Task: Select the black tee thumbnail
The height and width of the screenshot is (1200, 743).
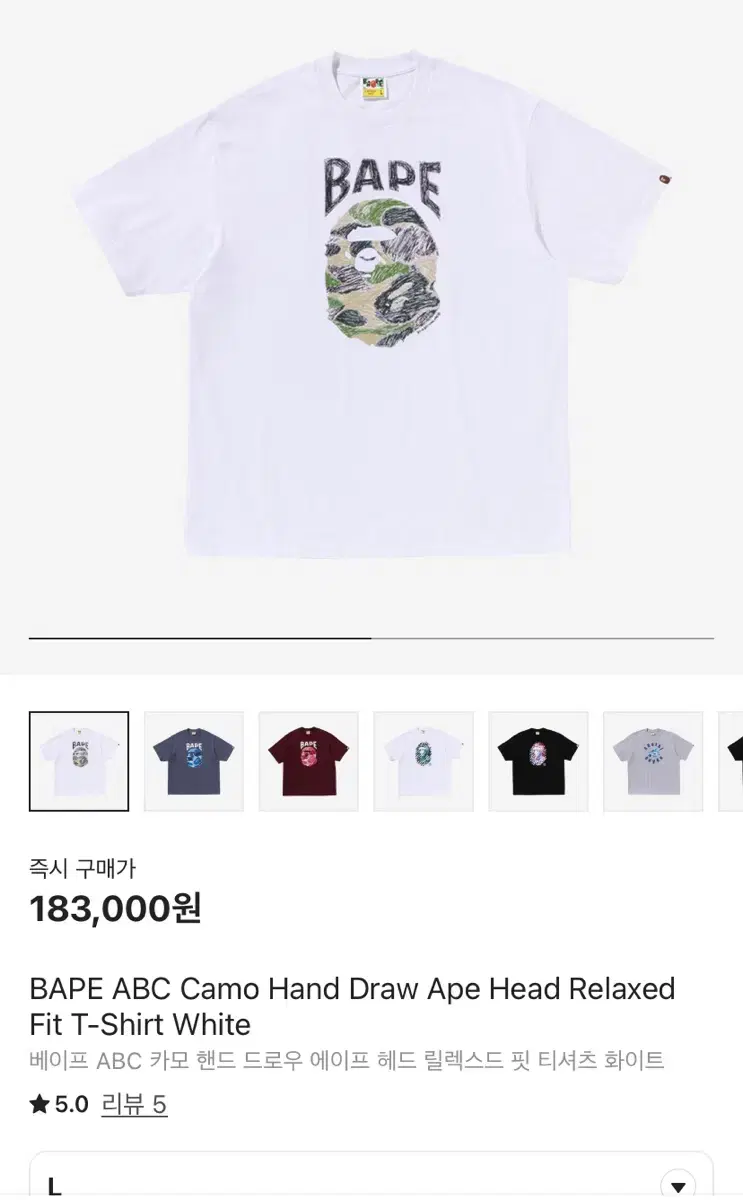Action: click(x=538, y=760)
